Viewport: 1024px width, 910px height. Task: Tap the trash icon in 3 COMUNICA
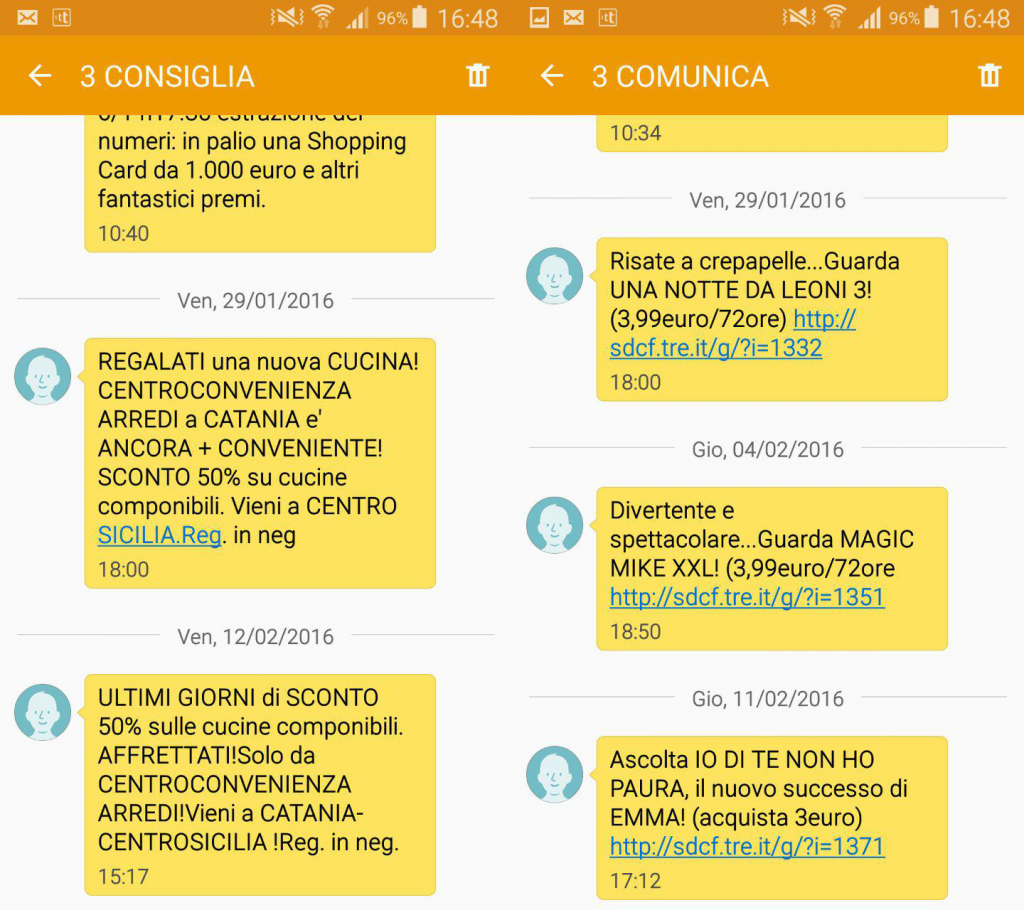pyautogui.click(x=989, y=76)
